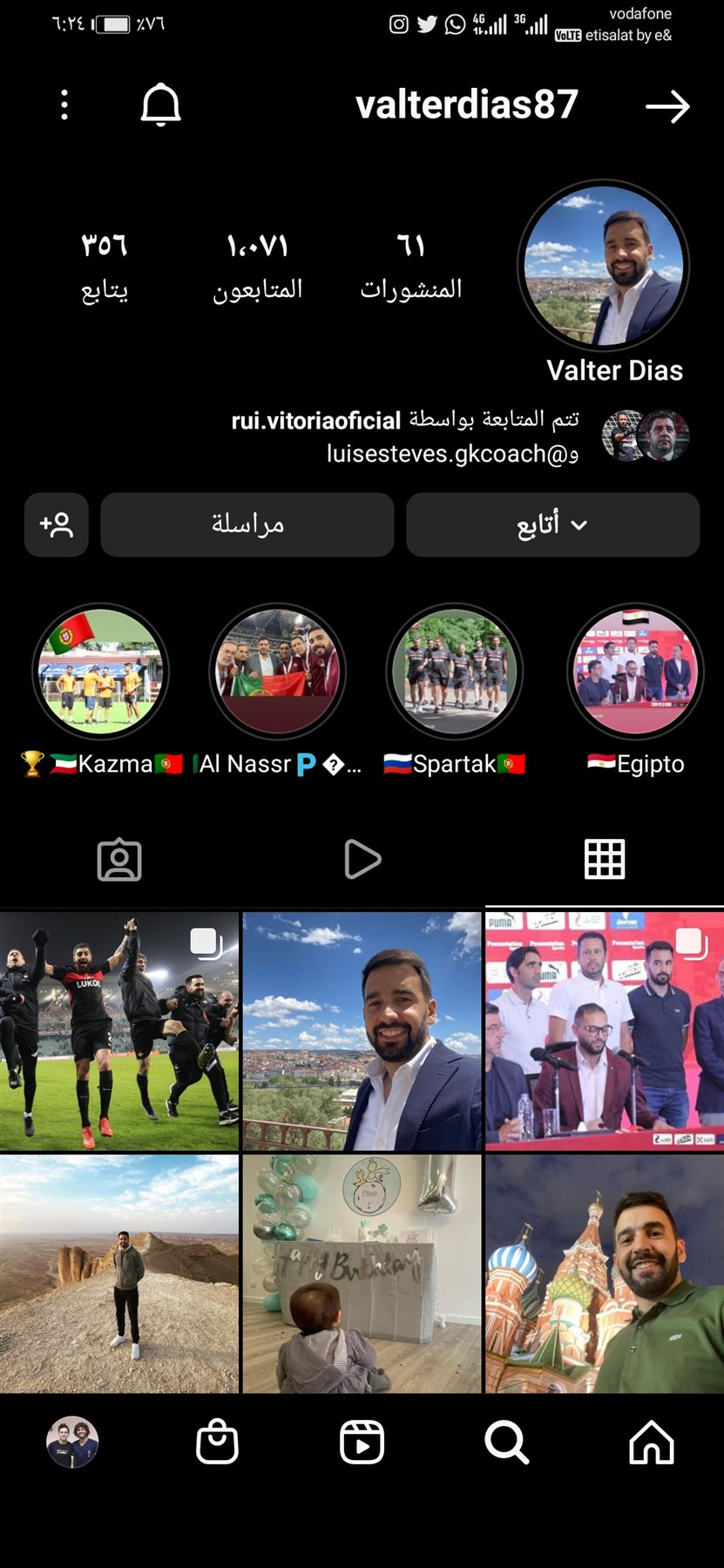Open the birthday balloons post
The image size is (724, 1568).
(362, 1274)
